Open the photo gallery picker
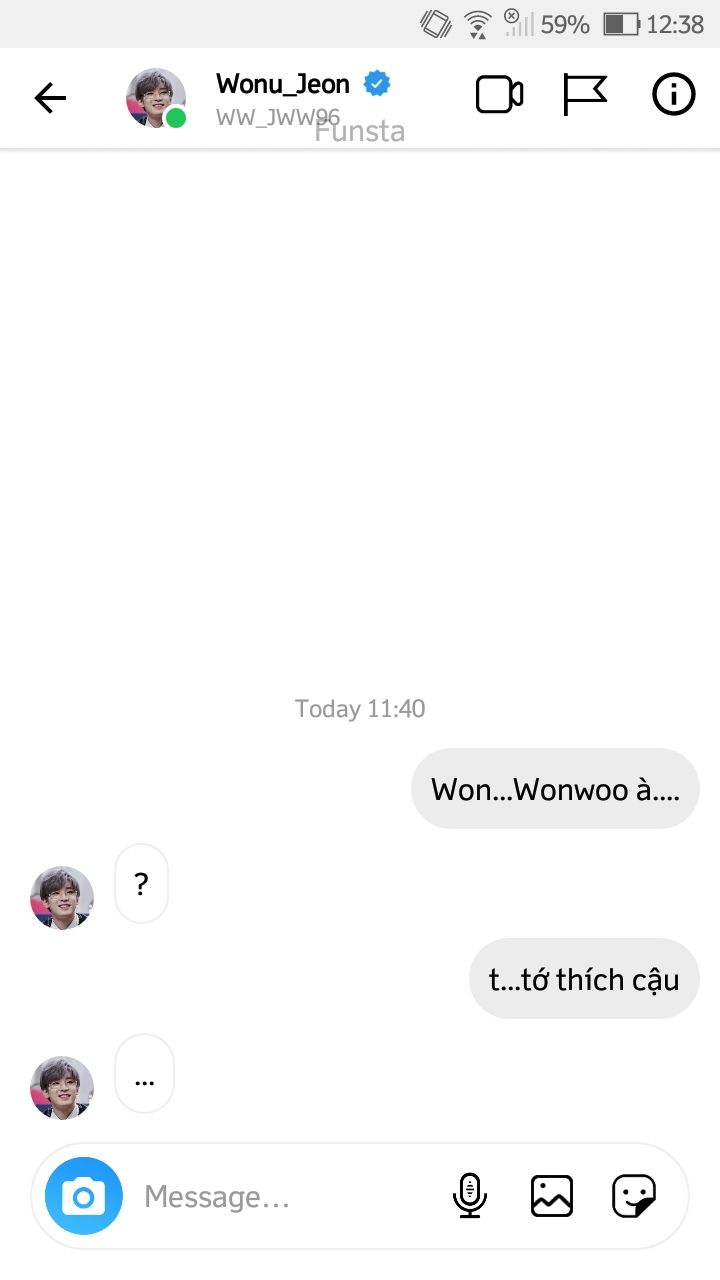Screen dimensions: 720x1280 pos(552,1196)
